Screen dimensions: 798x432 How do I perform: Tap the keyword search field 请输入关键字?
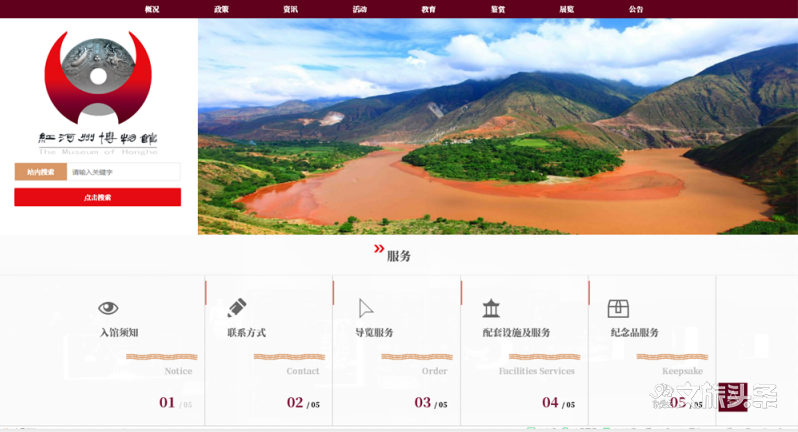[x=123, y=172]
